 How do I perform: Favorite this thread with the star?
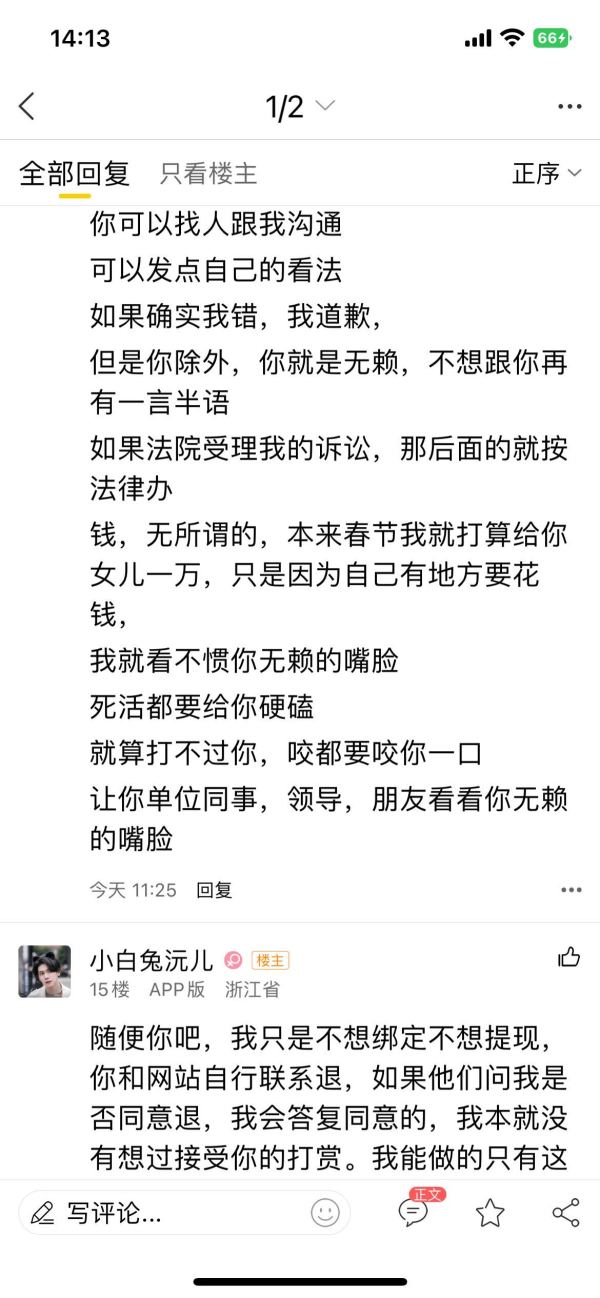(x=490, y=1213)
